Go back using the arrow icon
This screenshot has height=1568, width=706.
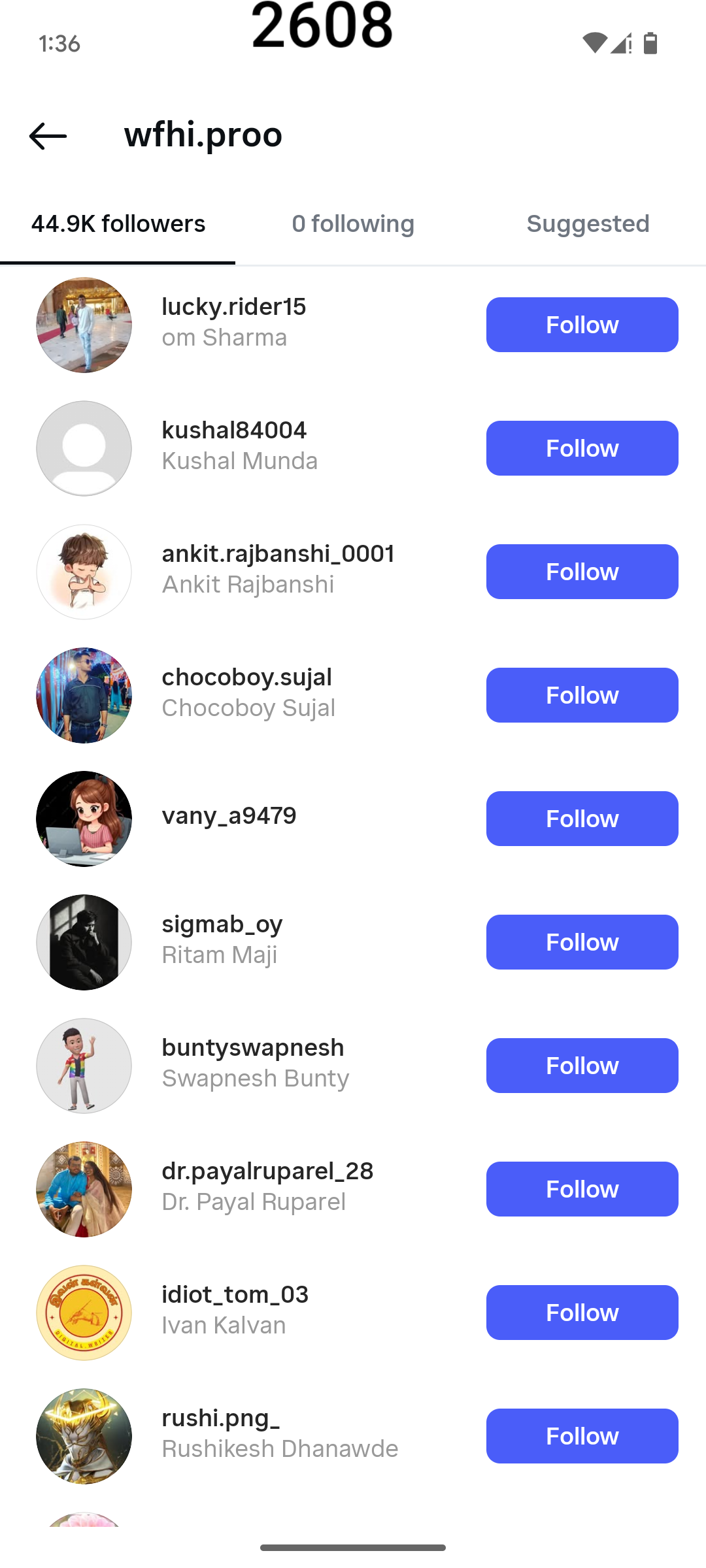(48, 136)
